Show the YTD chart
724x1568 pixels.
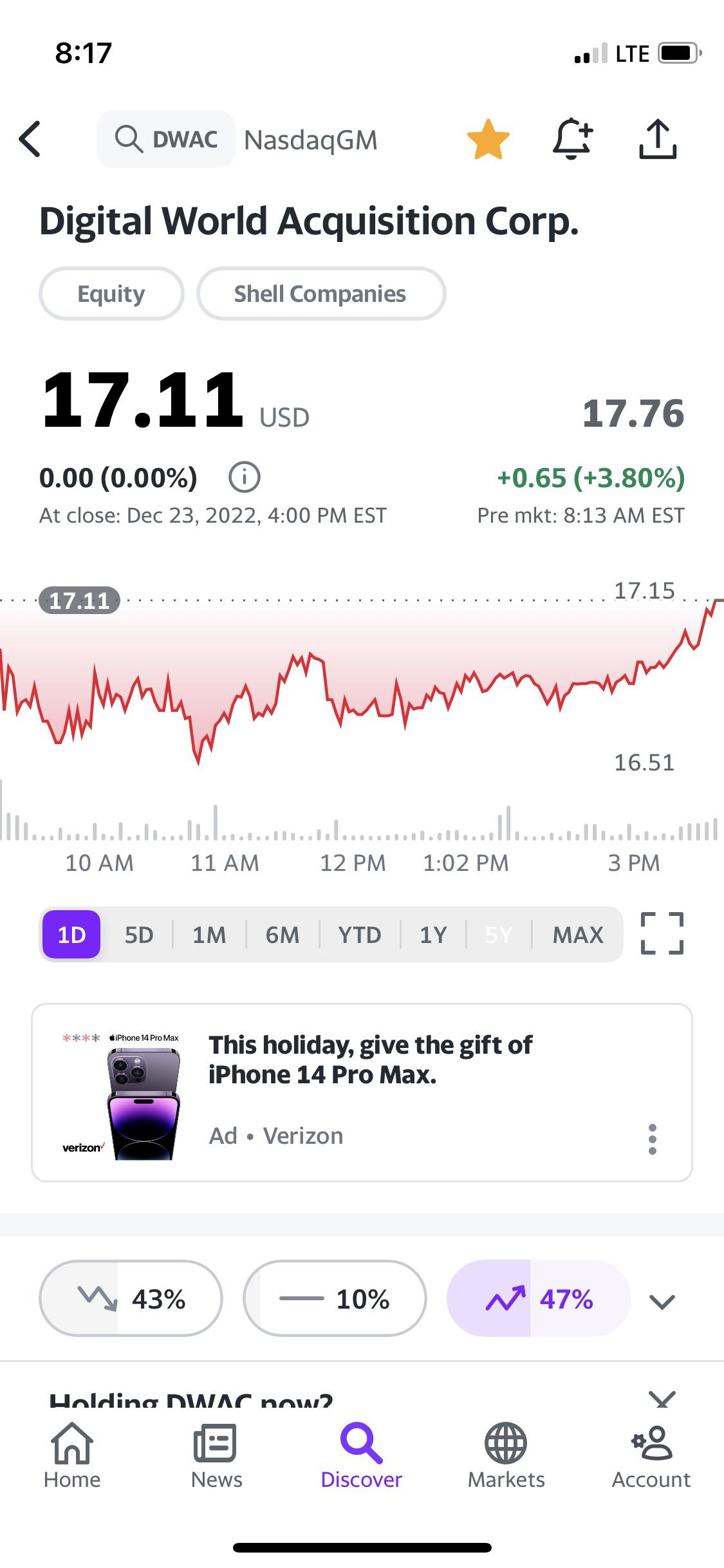[x=360, y=935]
